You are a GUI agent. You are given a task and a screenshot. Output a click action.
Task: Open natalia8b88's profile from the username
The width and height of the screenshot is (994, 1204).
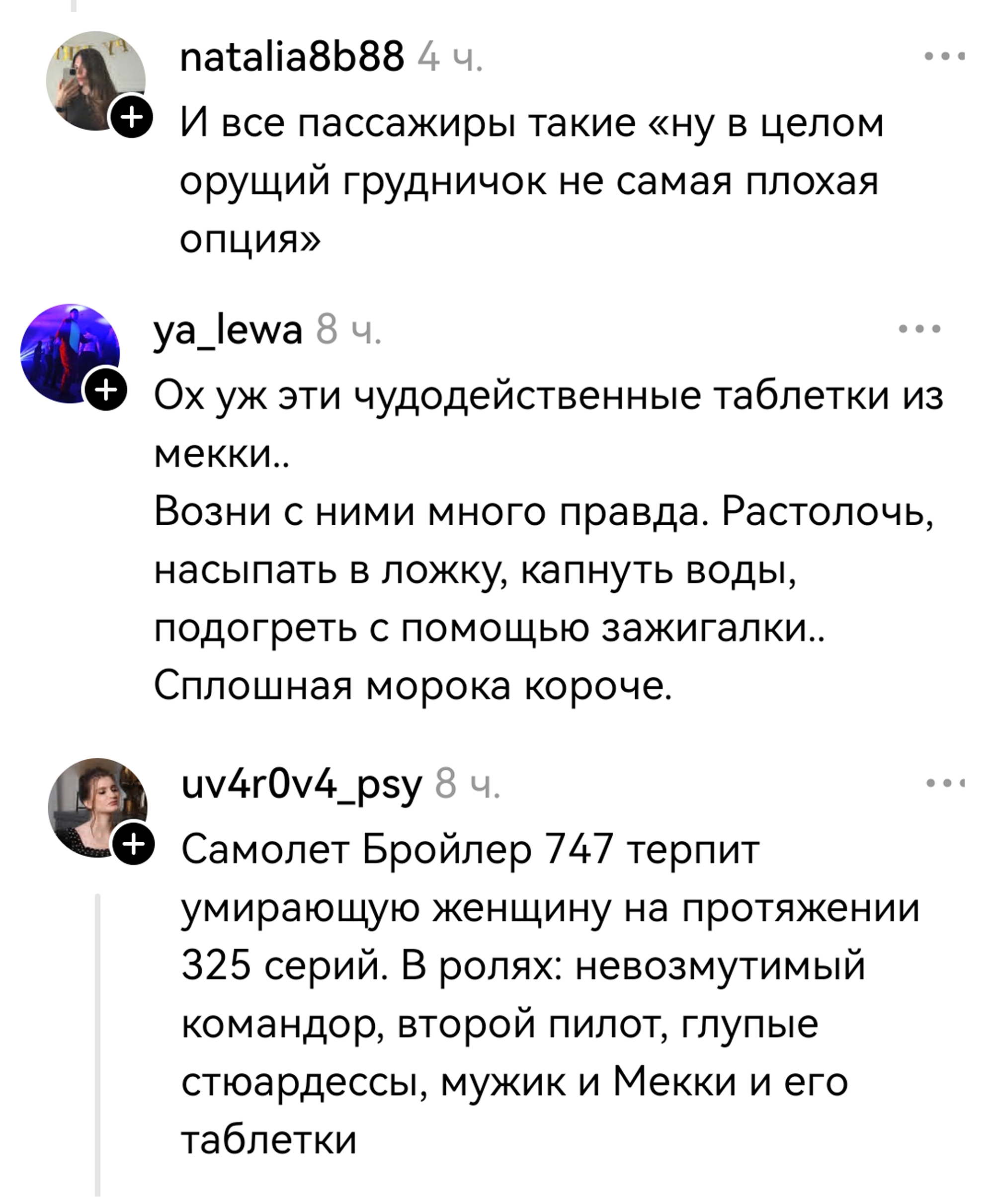(292, 56)
